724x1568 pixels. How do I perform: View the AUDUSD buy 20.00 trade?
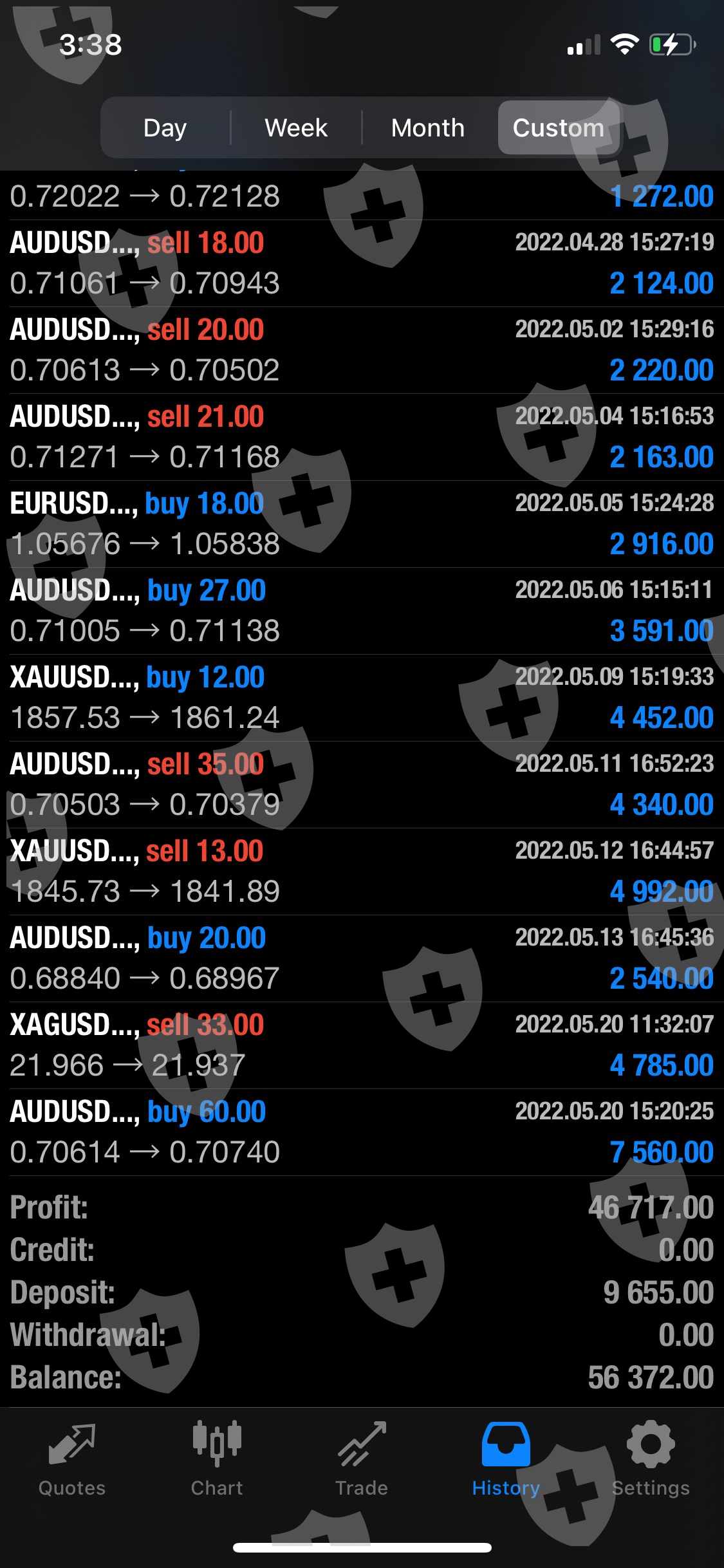(362, 958)
